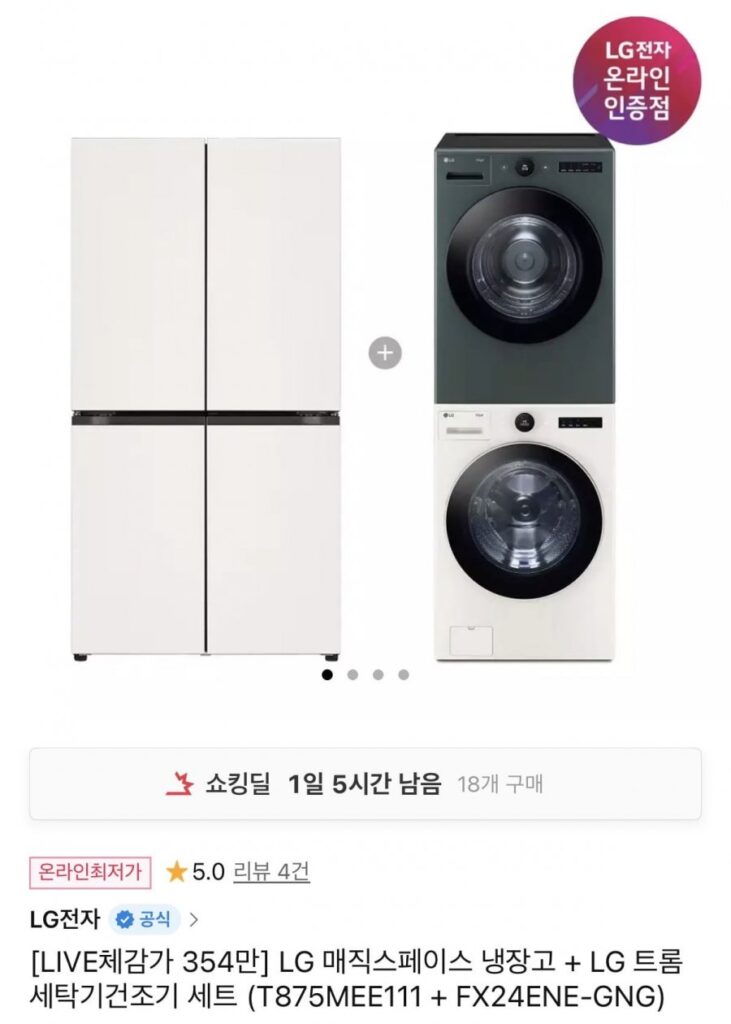This screenshot has width=731, height=1024.
Task: Click the plus icon between the two appliances
Action: pos(383,350)
